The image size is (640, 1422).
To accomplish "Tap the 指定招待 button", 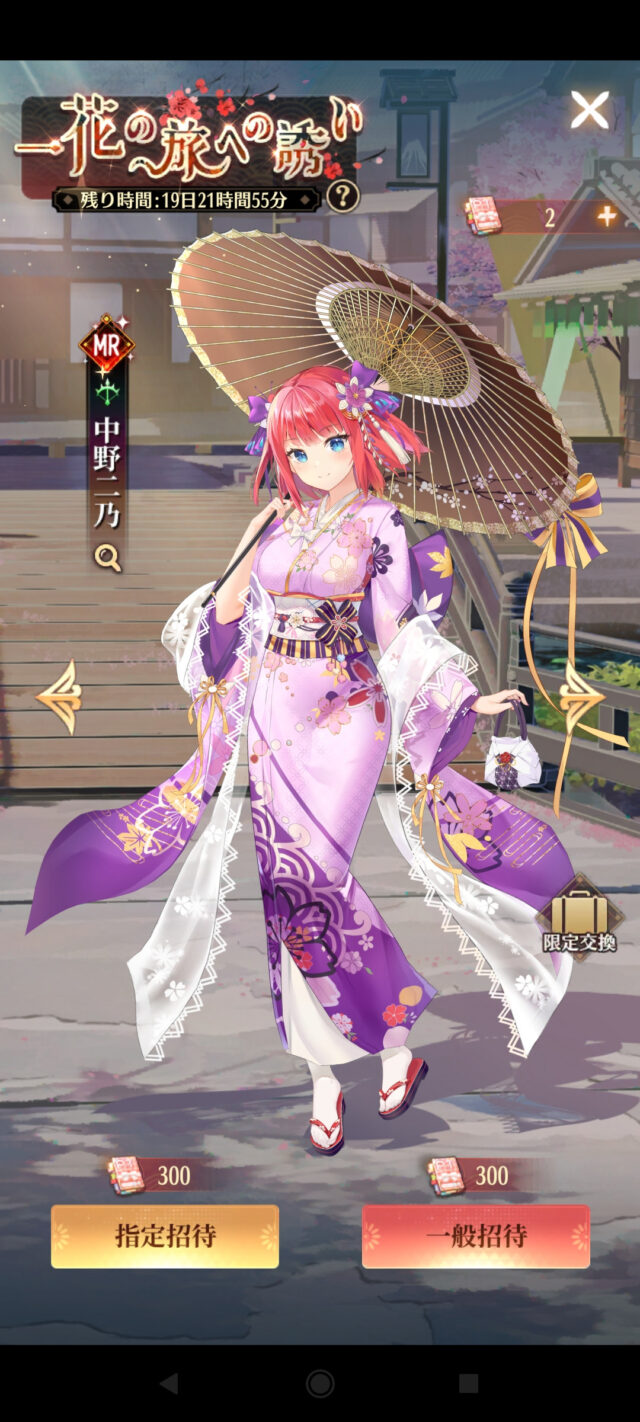I will pyautogui.click(x=165, y=1236).
